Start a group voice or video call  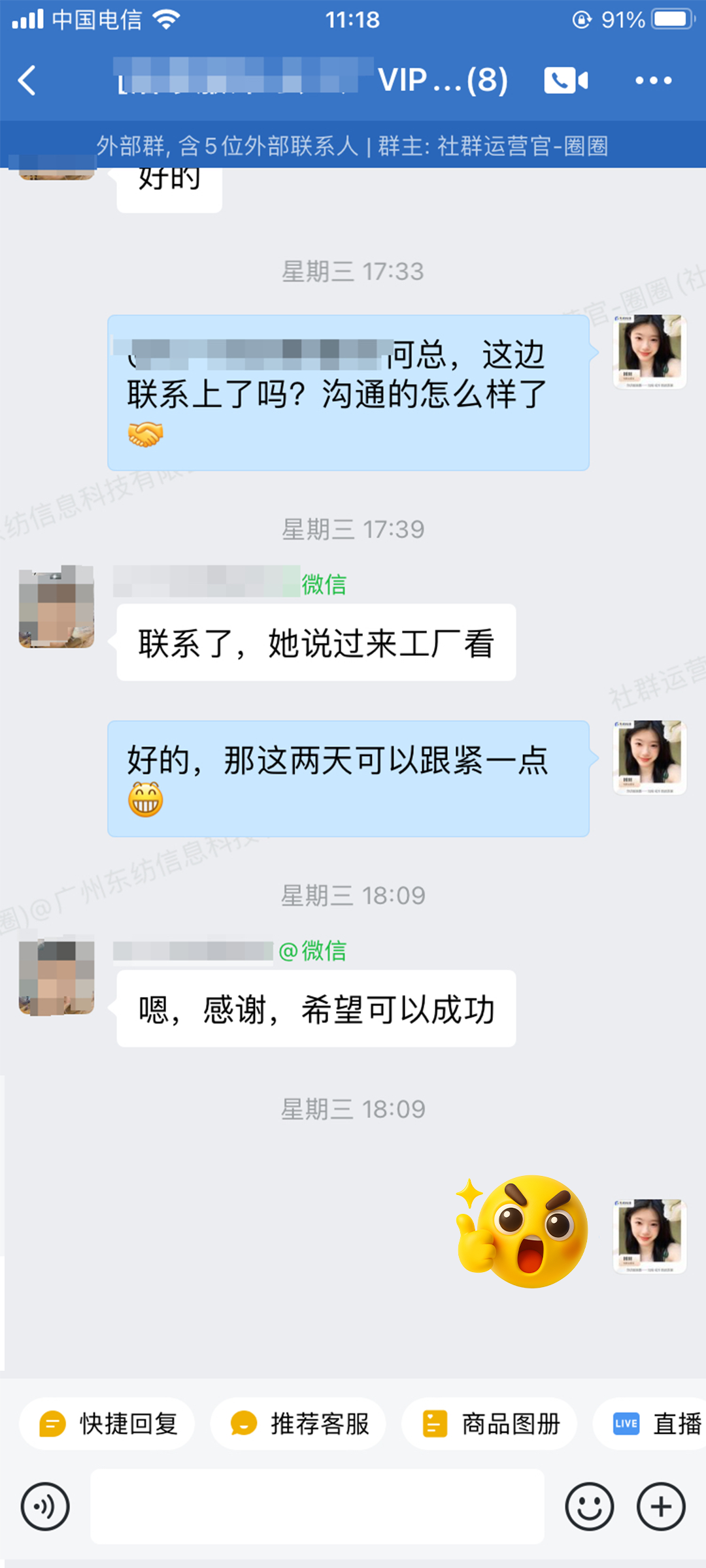(x=565, y=81)
